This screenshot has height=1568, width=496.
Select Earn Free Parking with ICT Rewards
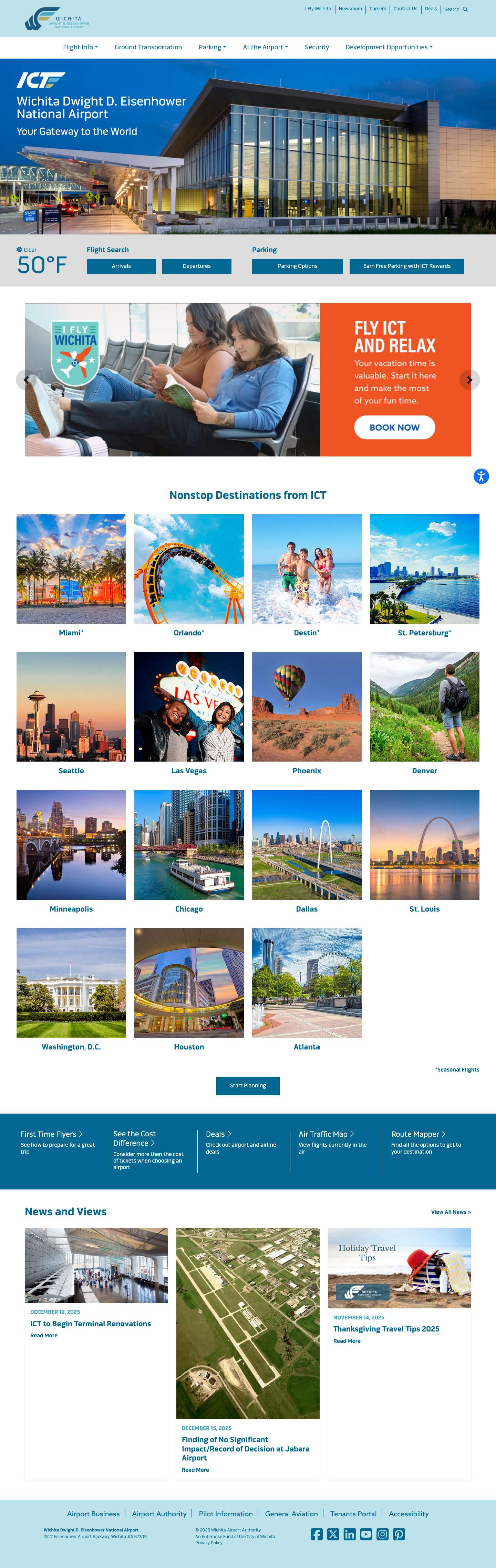tap(407, 266)
